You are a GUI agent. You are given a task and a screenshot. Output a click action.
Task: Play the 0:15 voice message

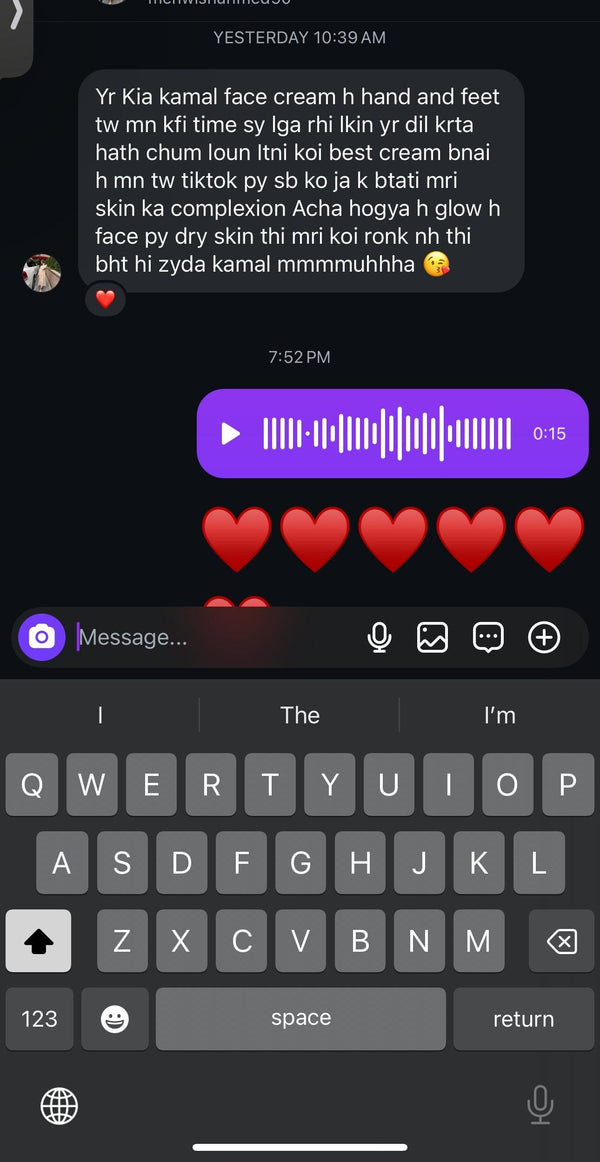(x=231, y=433)
